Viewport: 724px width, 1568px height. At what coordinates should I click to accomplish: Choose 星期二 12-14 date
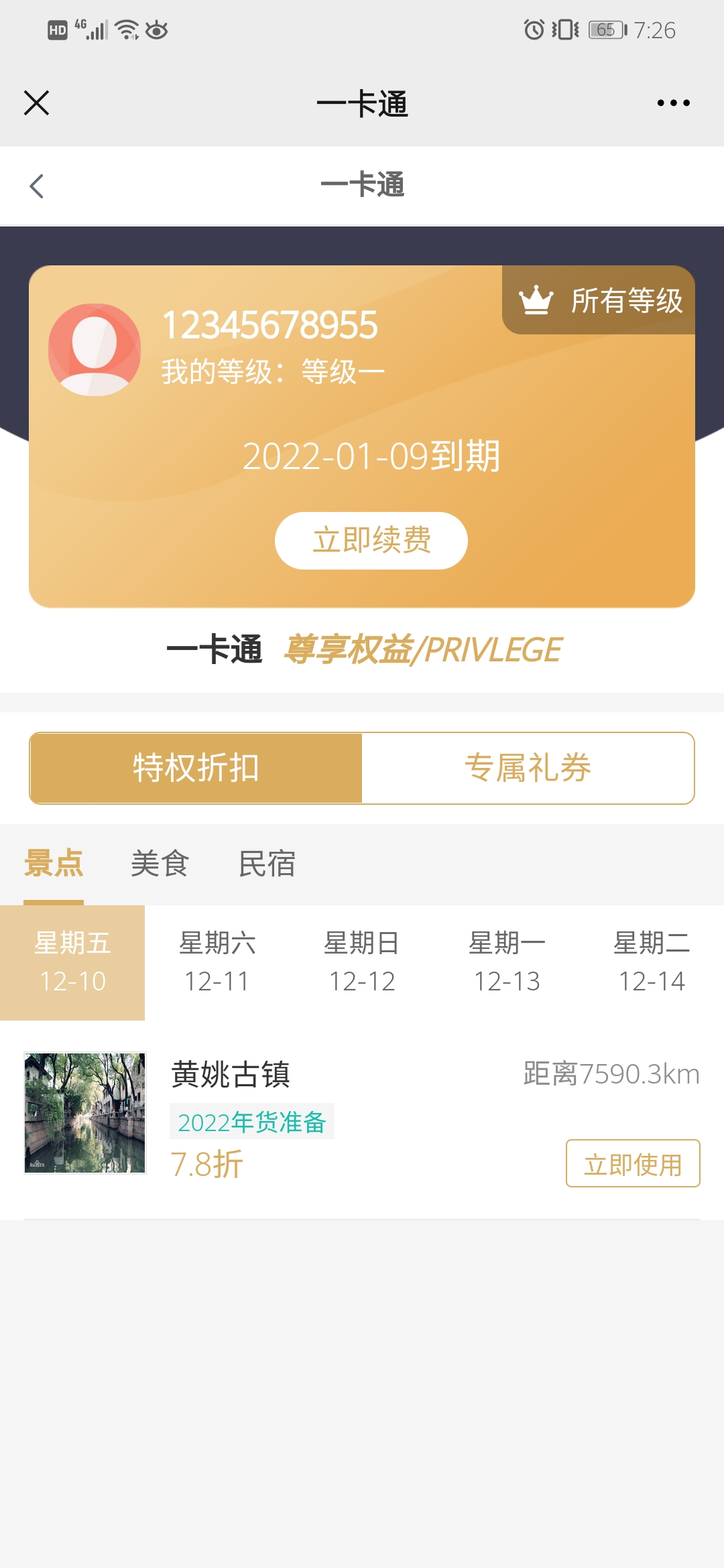tap(652, 962)
